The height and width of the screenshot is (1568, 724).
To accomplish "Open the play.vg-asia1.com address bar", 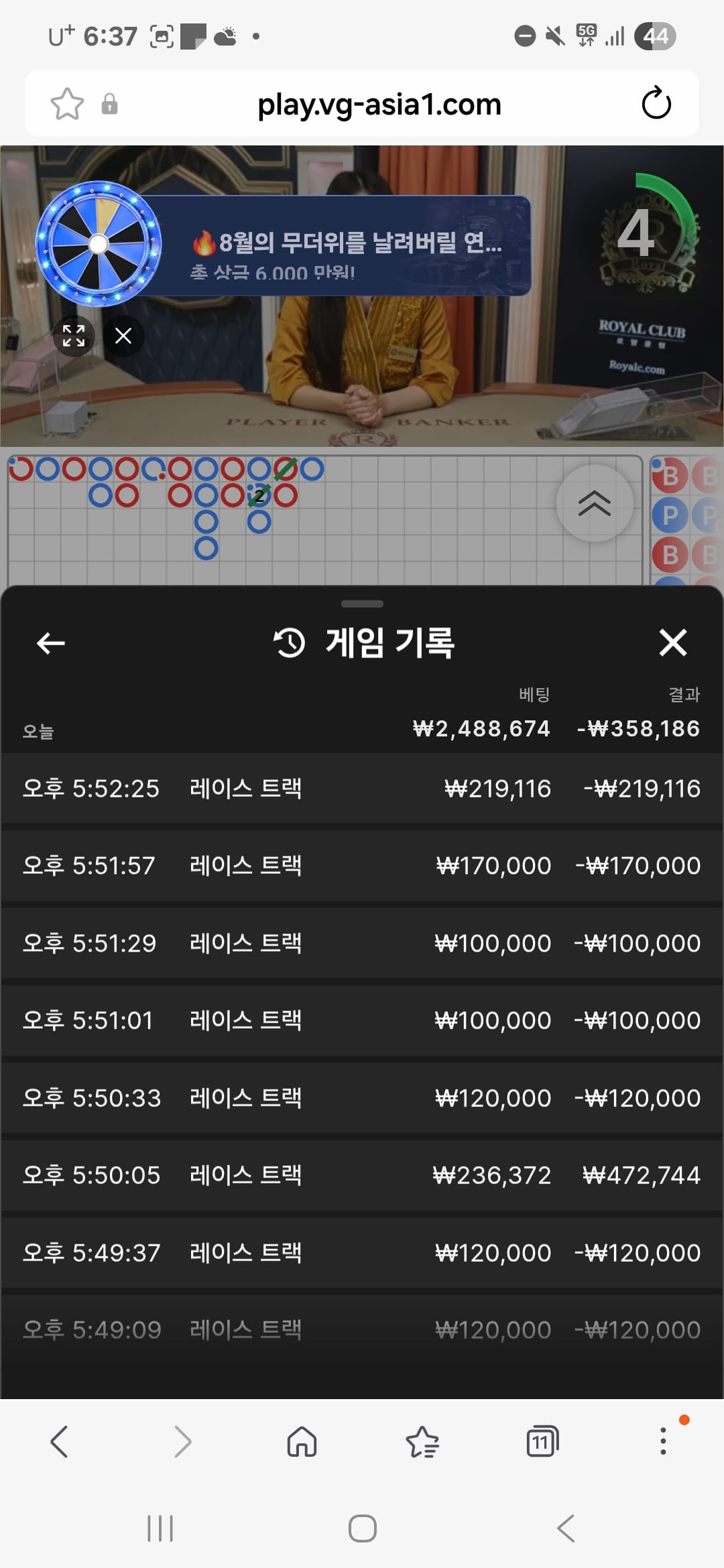I will point(379,104).
